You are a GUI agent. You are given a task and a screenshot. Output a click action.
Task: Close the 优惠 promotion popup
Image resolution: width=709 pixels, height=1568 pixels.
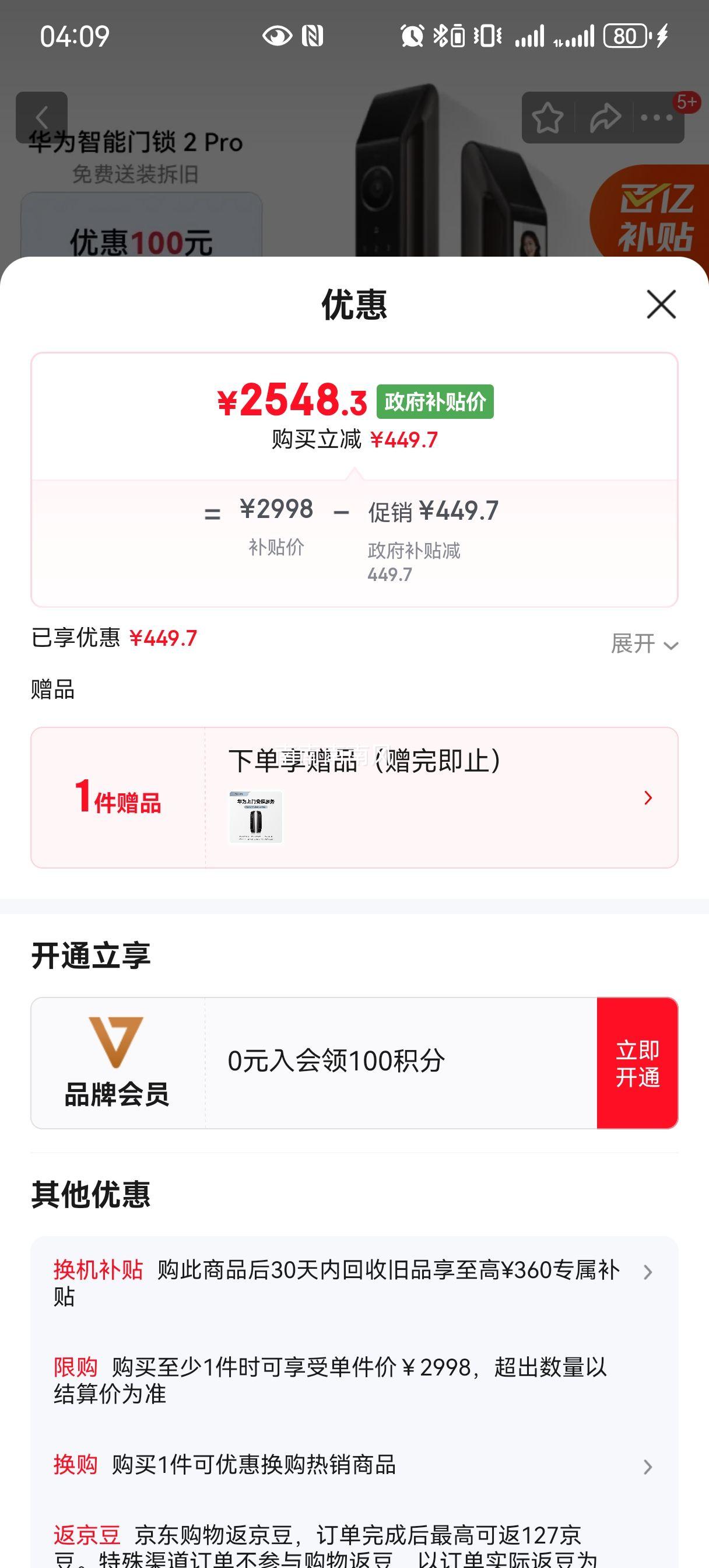662,304
